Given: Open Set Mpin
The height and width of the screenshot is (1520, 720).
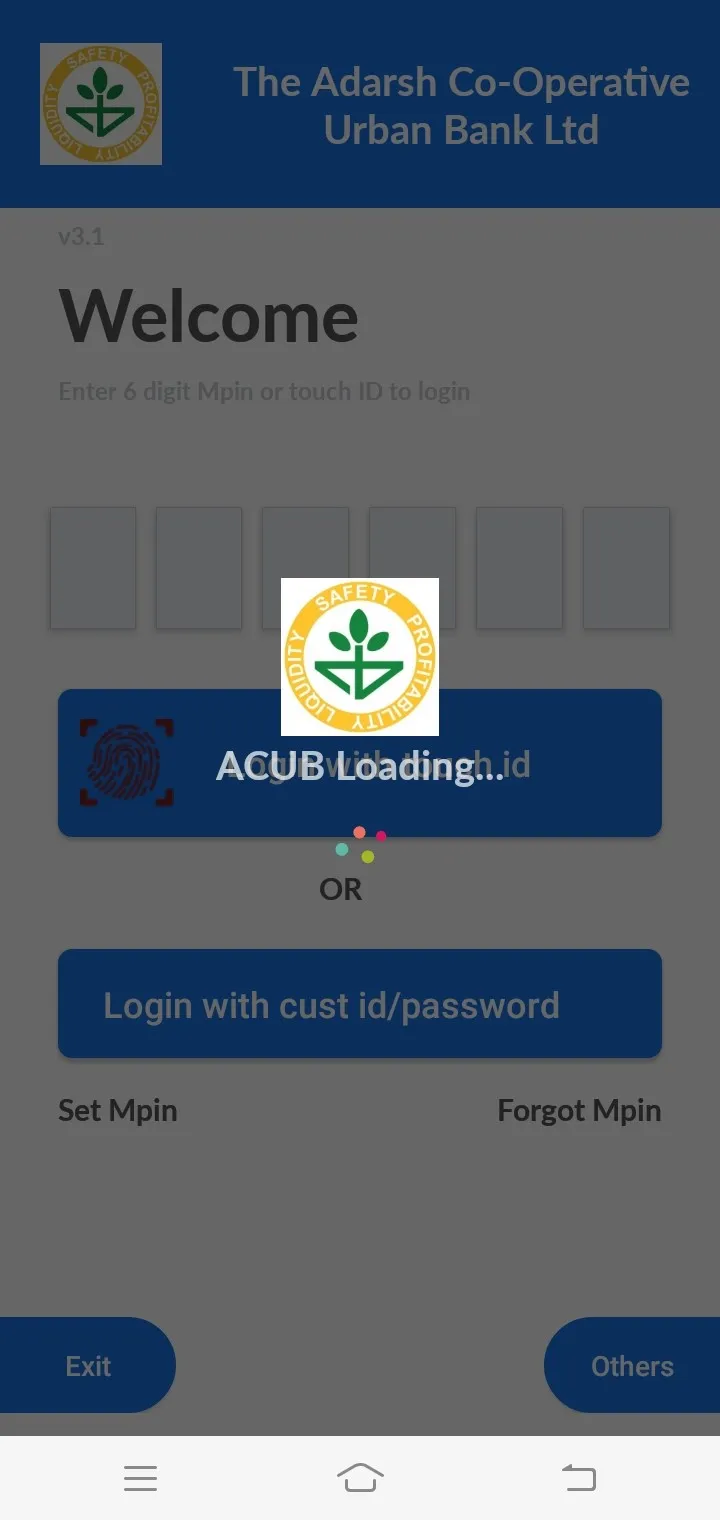Looking at the screenshot, I should [x=118, y=1111].
